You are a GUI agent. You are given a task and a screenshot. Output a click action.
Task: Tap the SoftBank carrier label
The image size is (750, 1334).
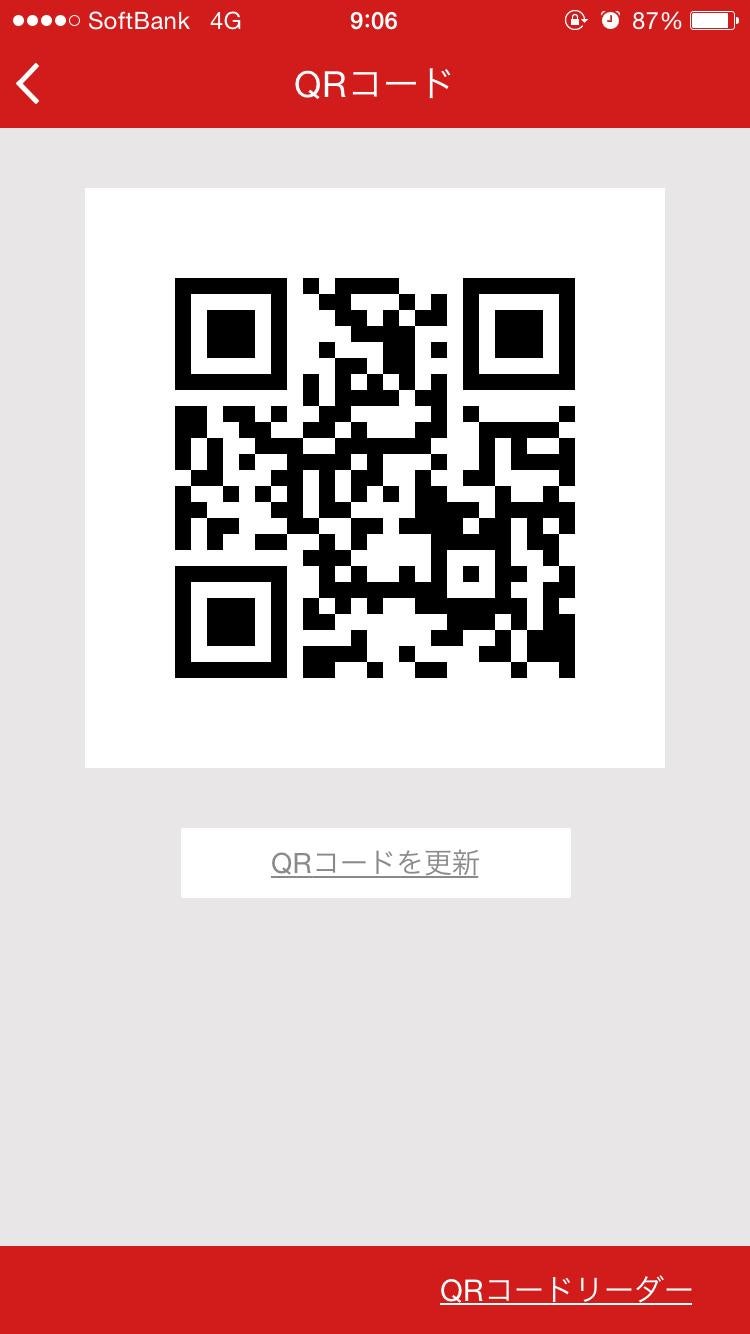[x=142, y=20]
